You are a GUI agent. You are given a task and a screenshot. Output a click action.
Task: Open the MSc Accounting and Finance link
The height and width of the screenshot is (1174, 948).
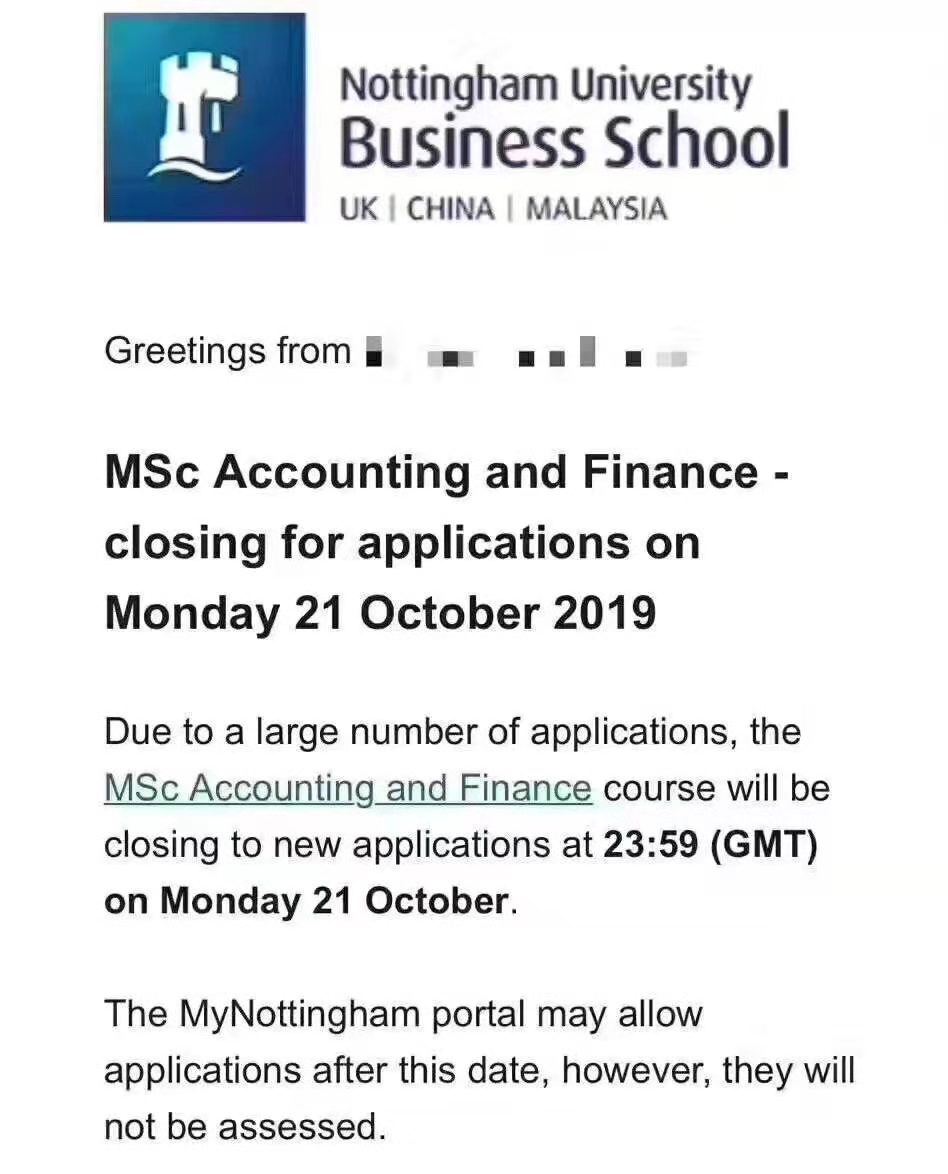(348, 789)
